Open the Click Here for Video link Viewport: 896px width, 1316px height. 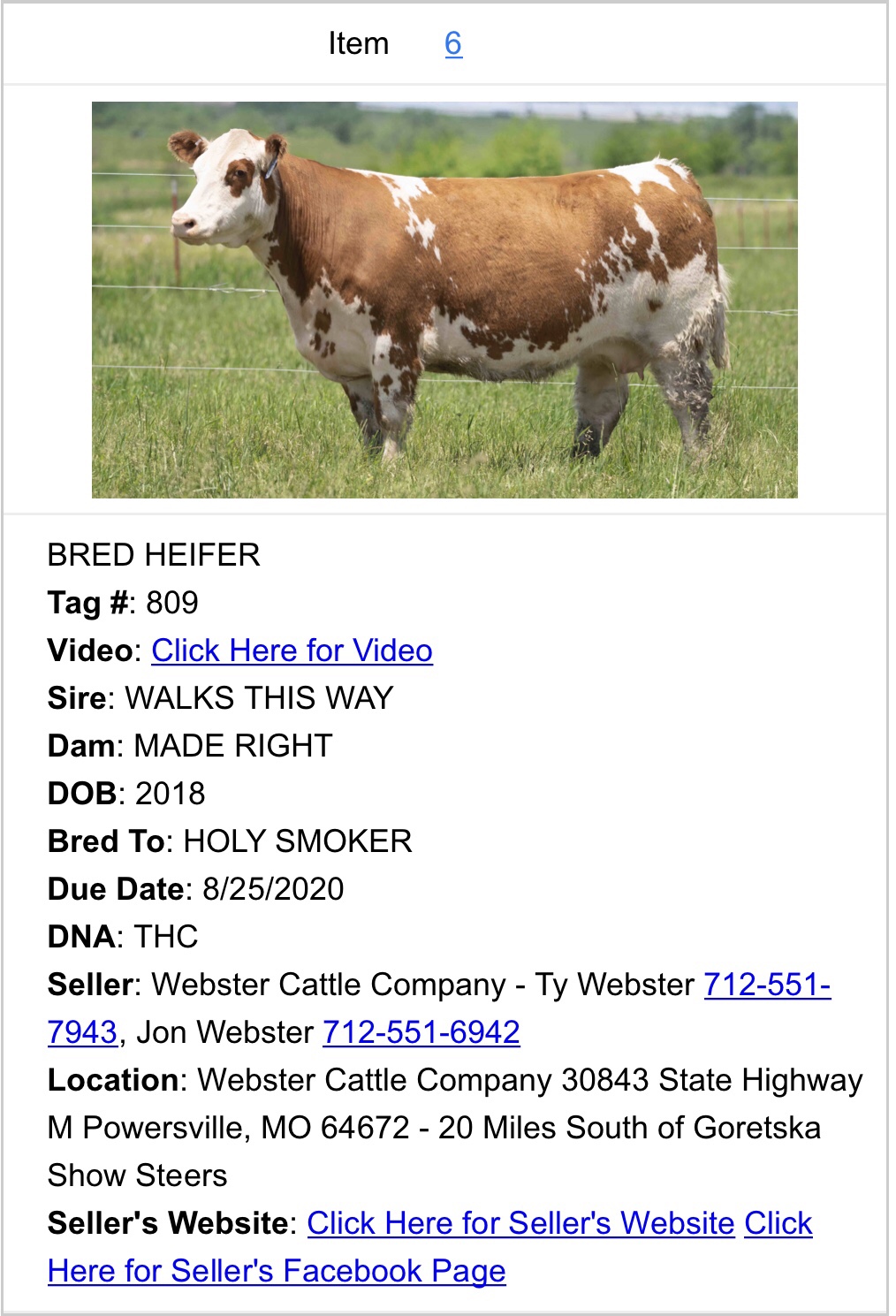tap(292, 650)
